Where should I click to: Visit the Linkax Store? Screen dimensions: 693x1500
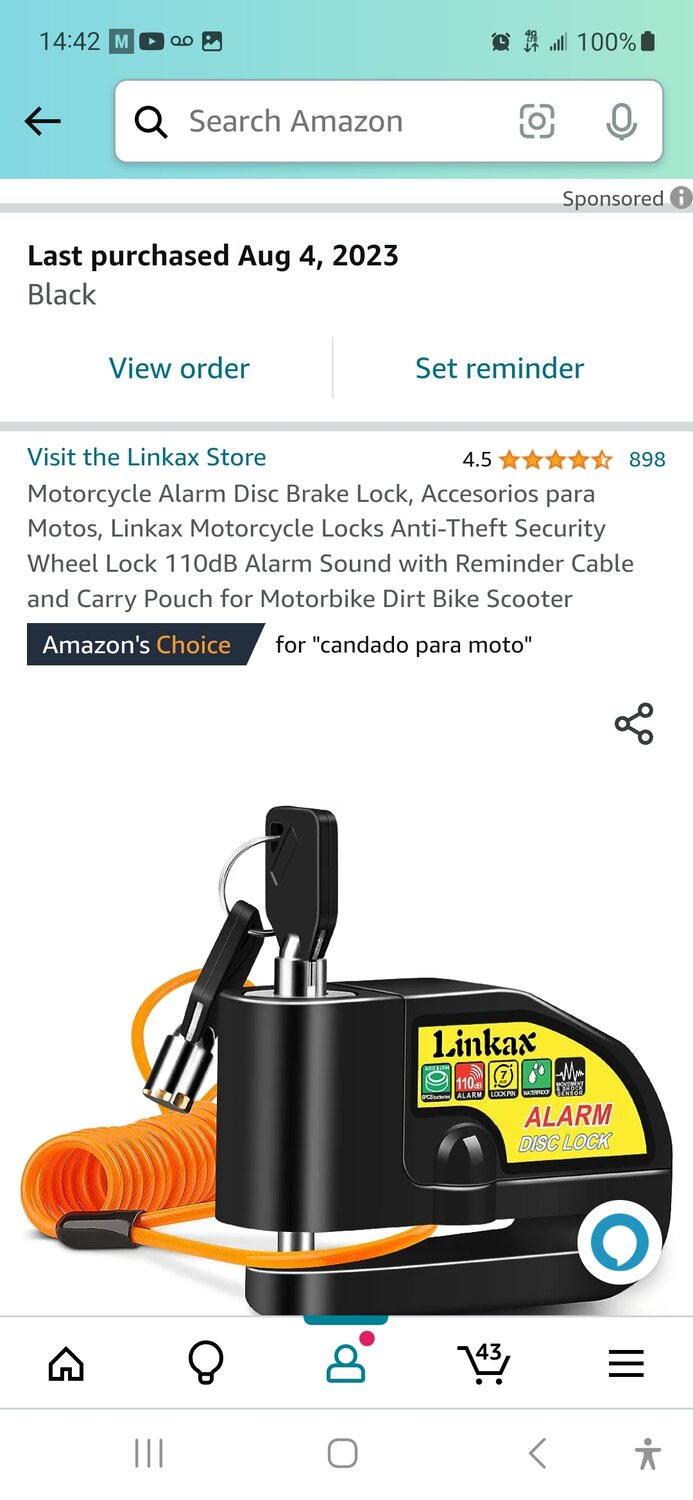(x=147, y=457)
